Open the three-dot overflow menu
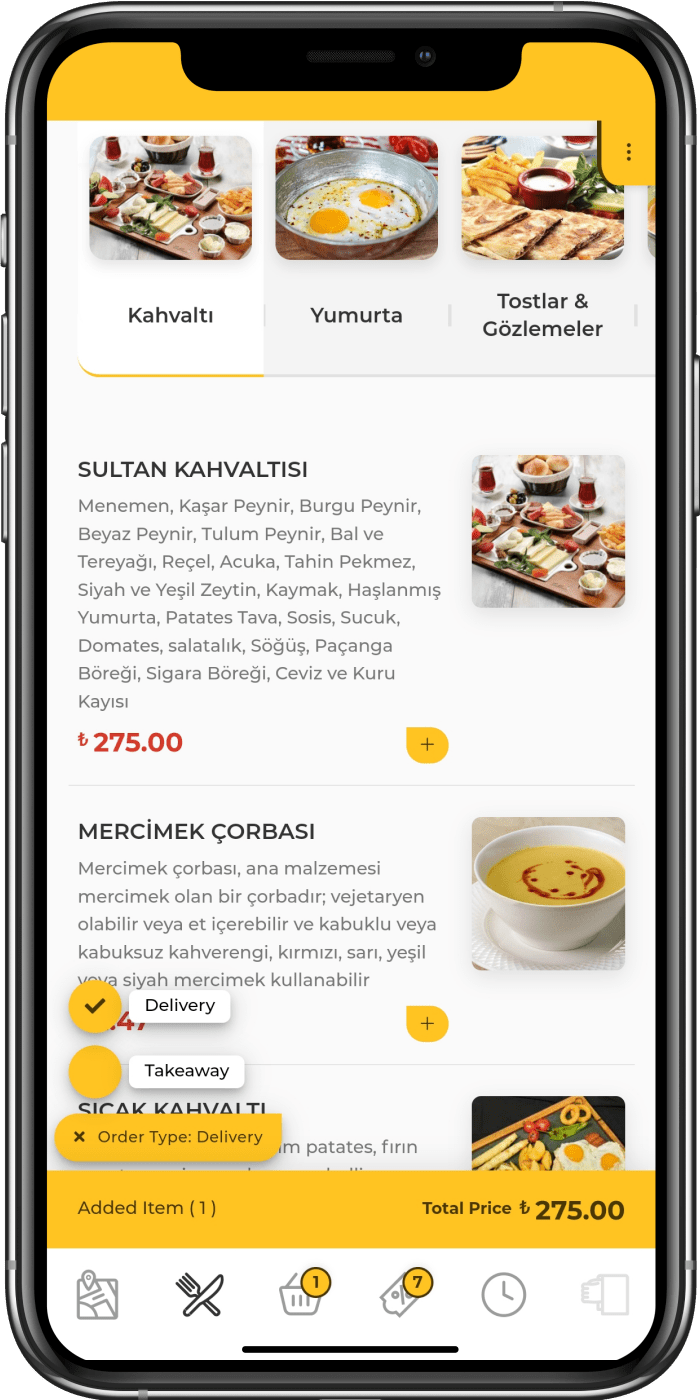700x1400 pixels. 628,152
